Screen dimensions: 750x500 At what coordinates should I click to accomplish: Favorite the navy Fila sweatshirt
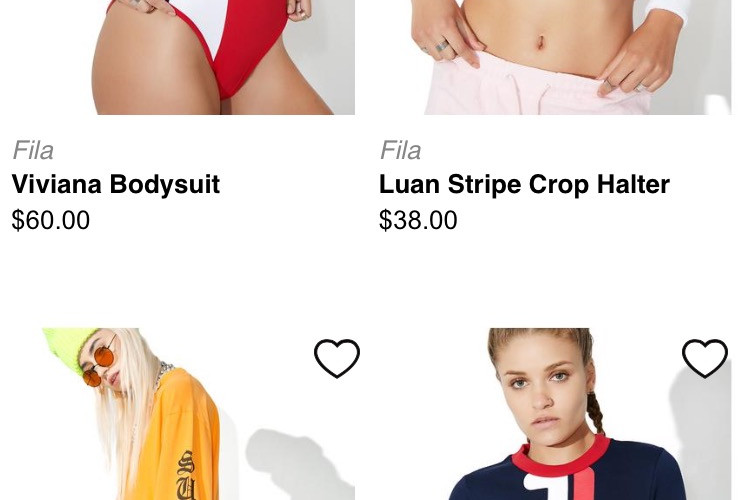704,358
